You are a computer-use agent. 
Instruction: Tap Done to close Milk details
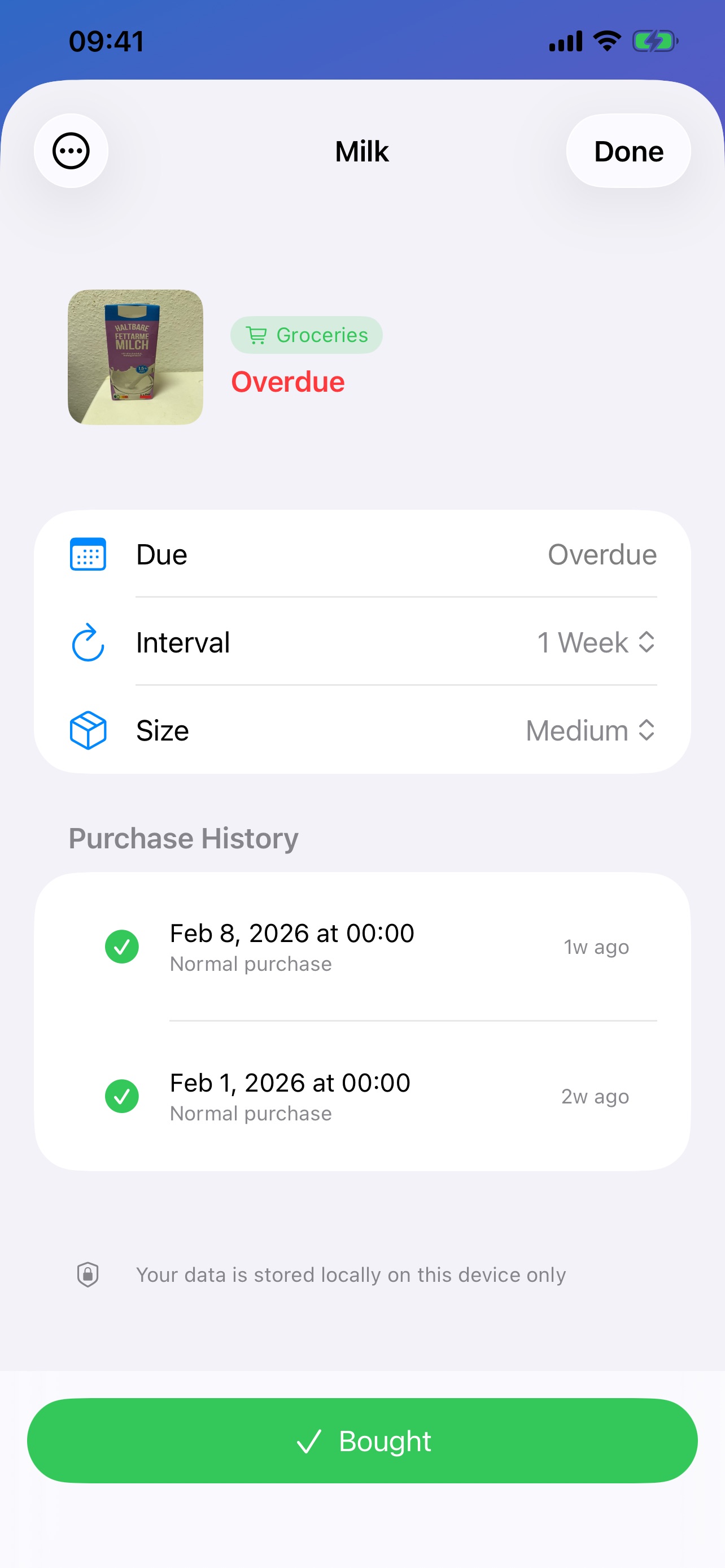pyautogui.click(x=628, y=150)
